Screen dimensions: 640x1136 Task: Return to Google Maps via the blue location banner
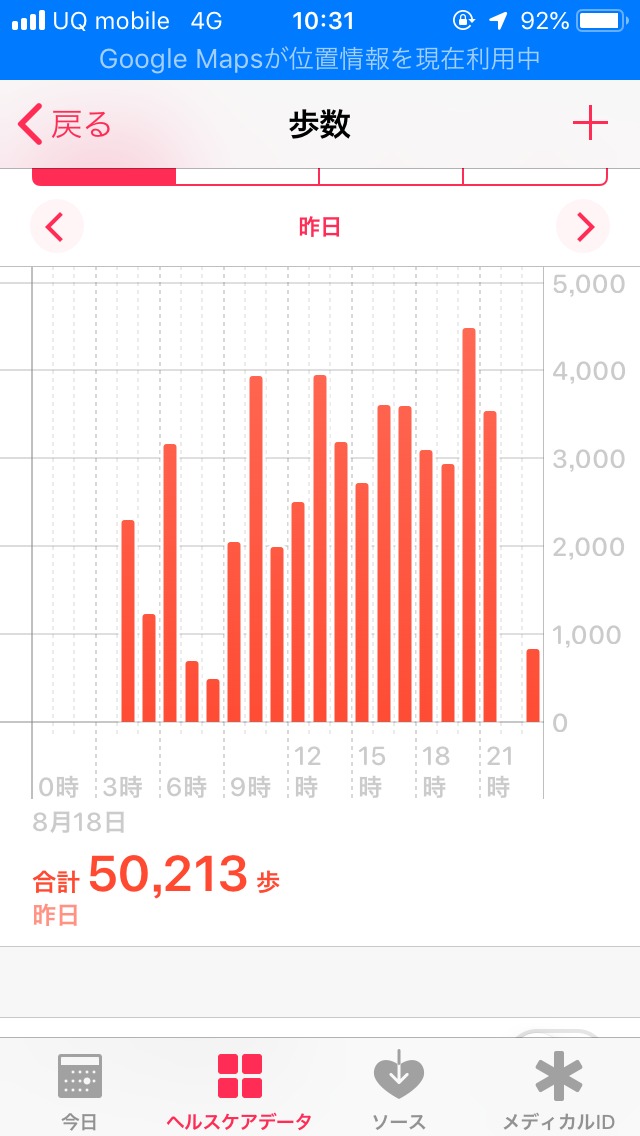(320, 59)
